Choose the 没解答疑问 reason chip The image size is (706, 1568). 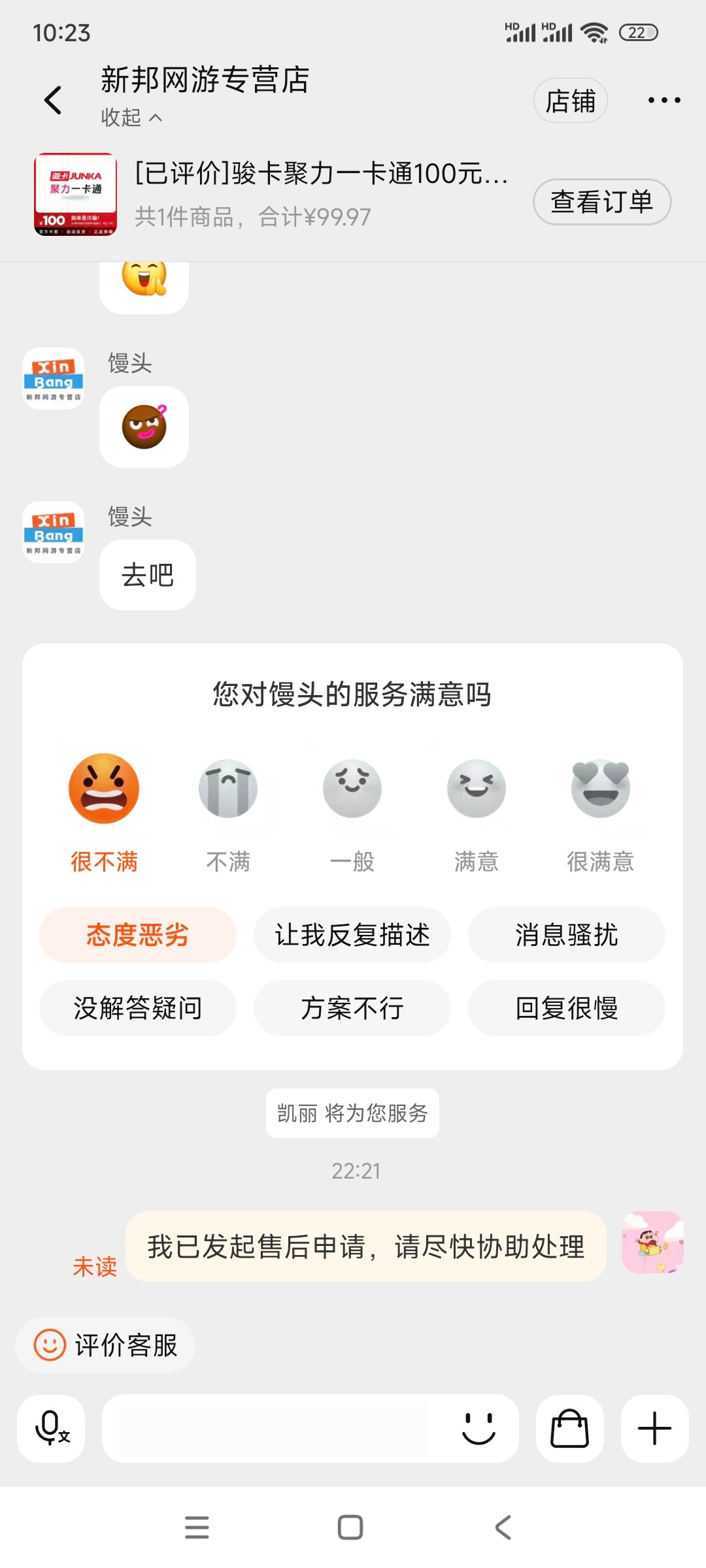138,1008
